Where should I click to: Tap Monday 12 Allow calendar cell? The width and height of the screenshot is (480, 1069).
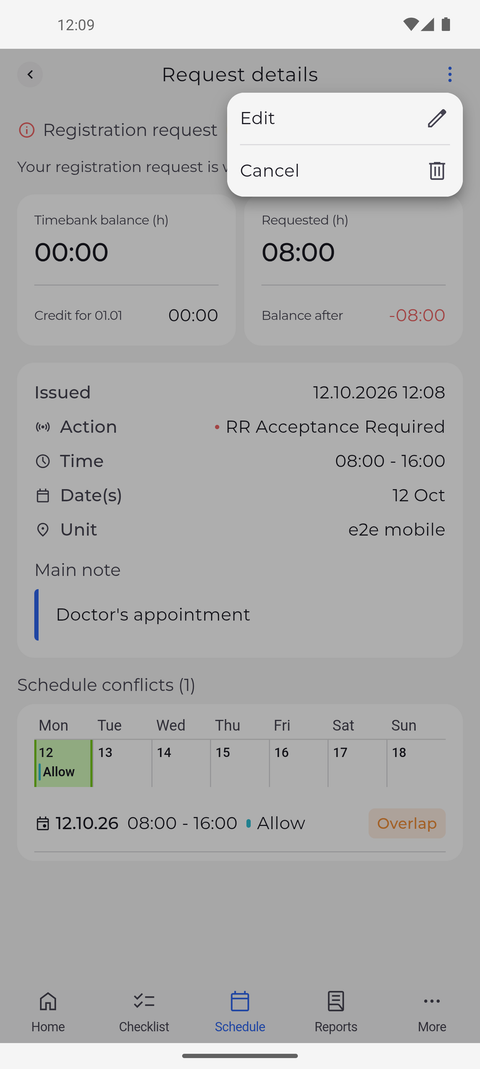[63, 763]
